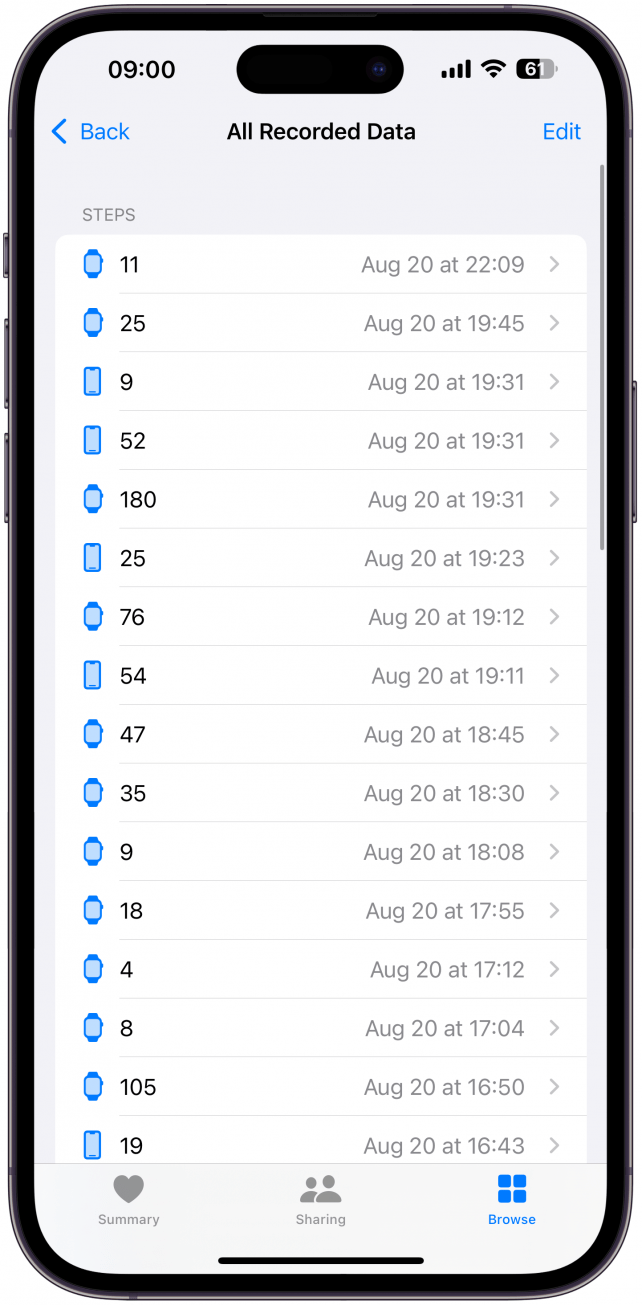Open the Browse tab
Image resolution: width=642 pixels, height=1305 pixels.
(511, 1199)
